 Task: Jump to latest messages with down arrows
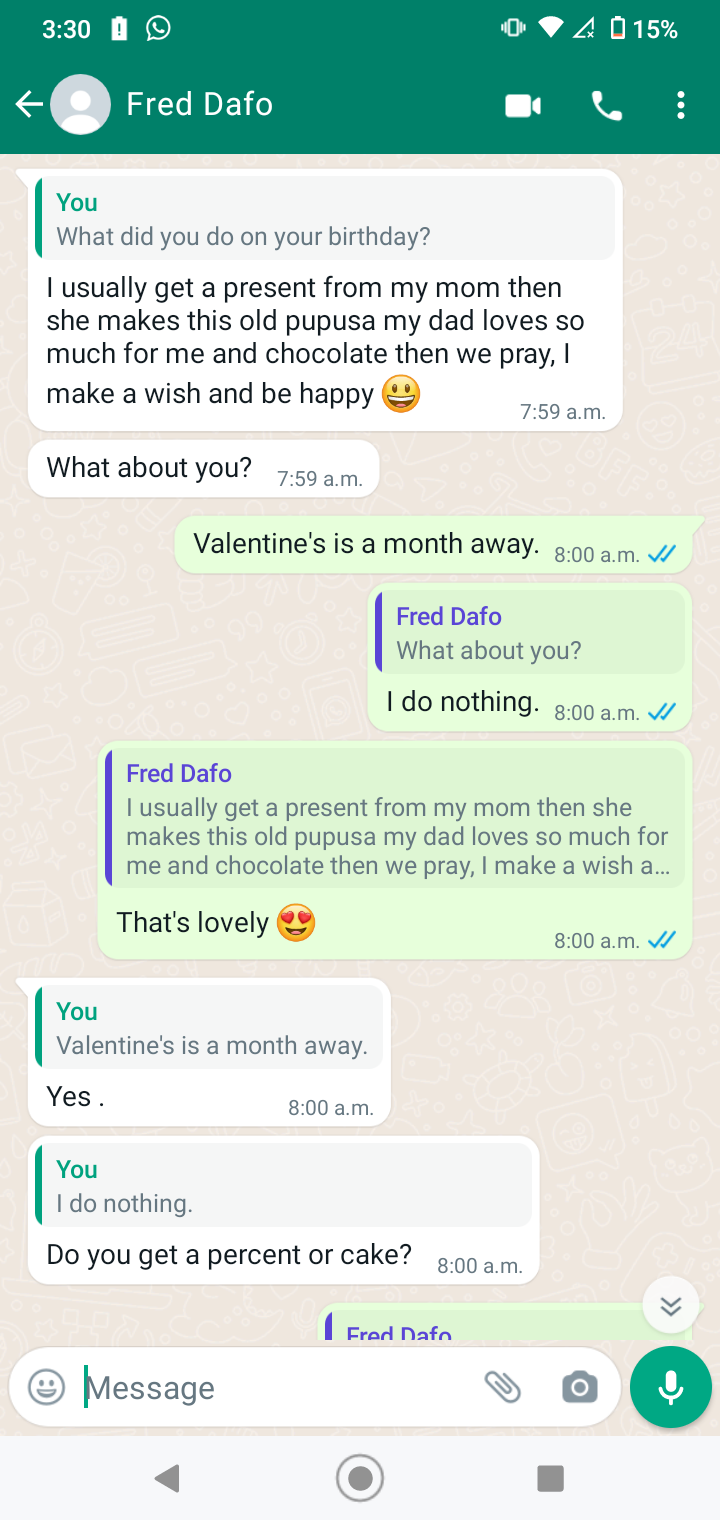(670, 1305)
